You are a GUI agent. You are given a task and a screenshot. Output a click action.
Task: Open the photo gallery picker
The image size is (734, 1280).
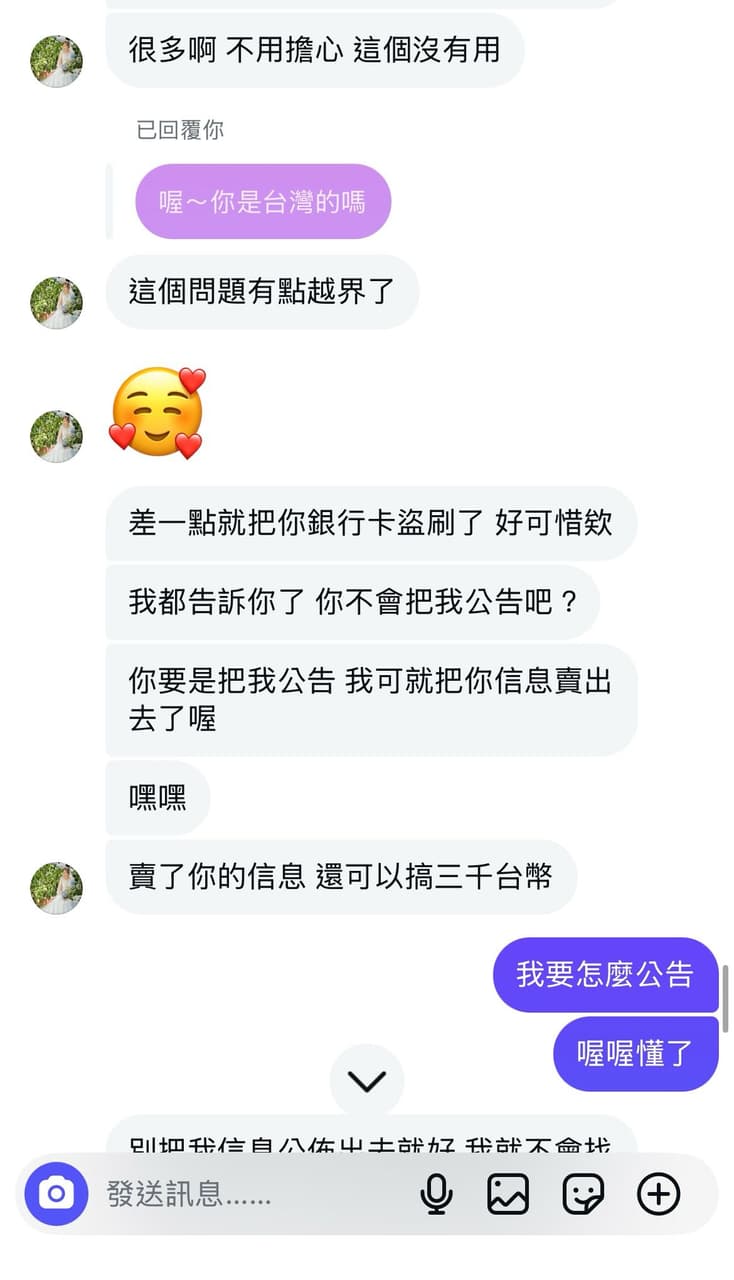pyautogui.click(x=508, y=1194)
